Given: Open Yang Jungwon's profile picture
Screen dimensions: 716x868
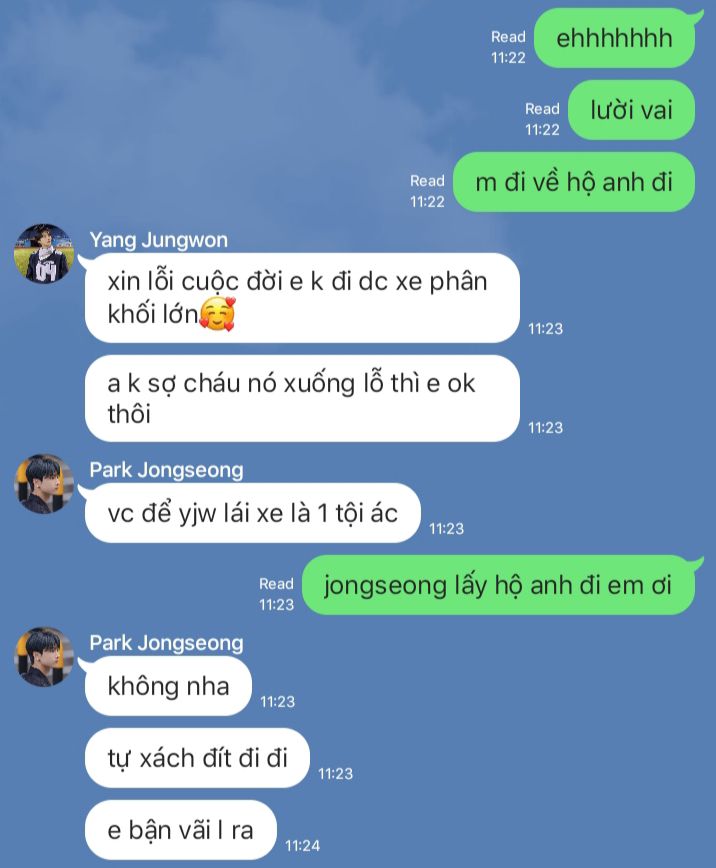Looking at the screenshot, I should coord(44,254).
